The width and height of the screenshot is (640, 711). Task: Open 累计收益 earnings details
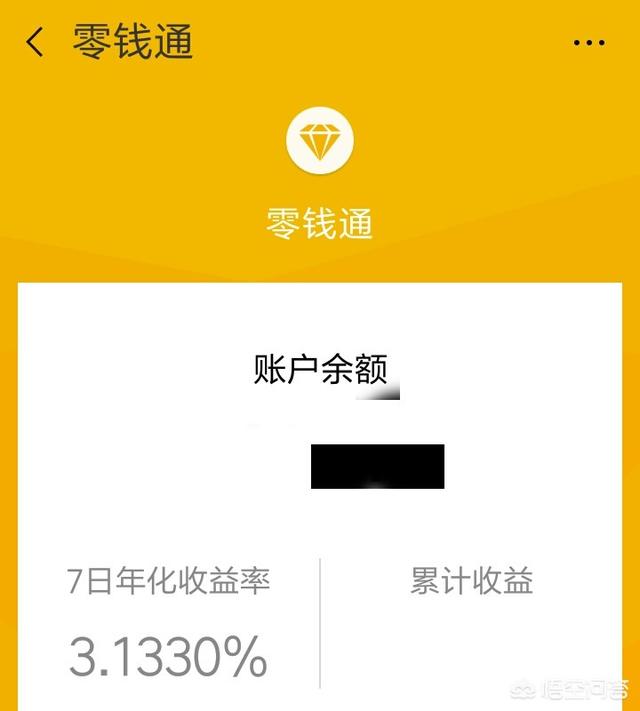tap(472, 582)
